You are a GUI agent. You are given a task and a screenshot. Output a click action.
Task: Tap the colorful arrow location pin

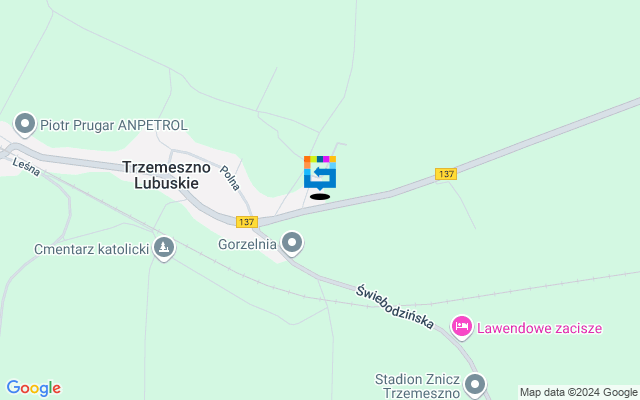[320, 172]
